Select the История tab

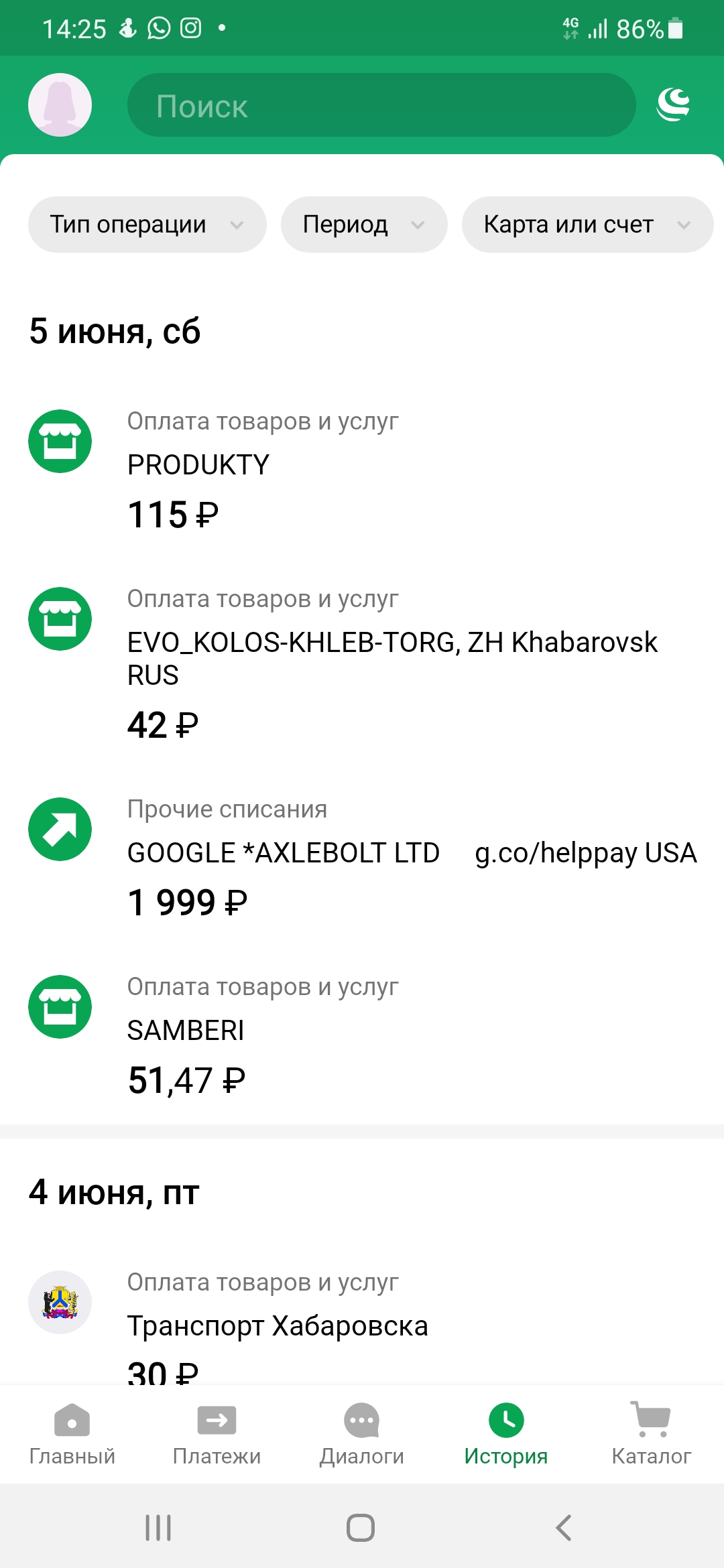pos(506,1434)
